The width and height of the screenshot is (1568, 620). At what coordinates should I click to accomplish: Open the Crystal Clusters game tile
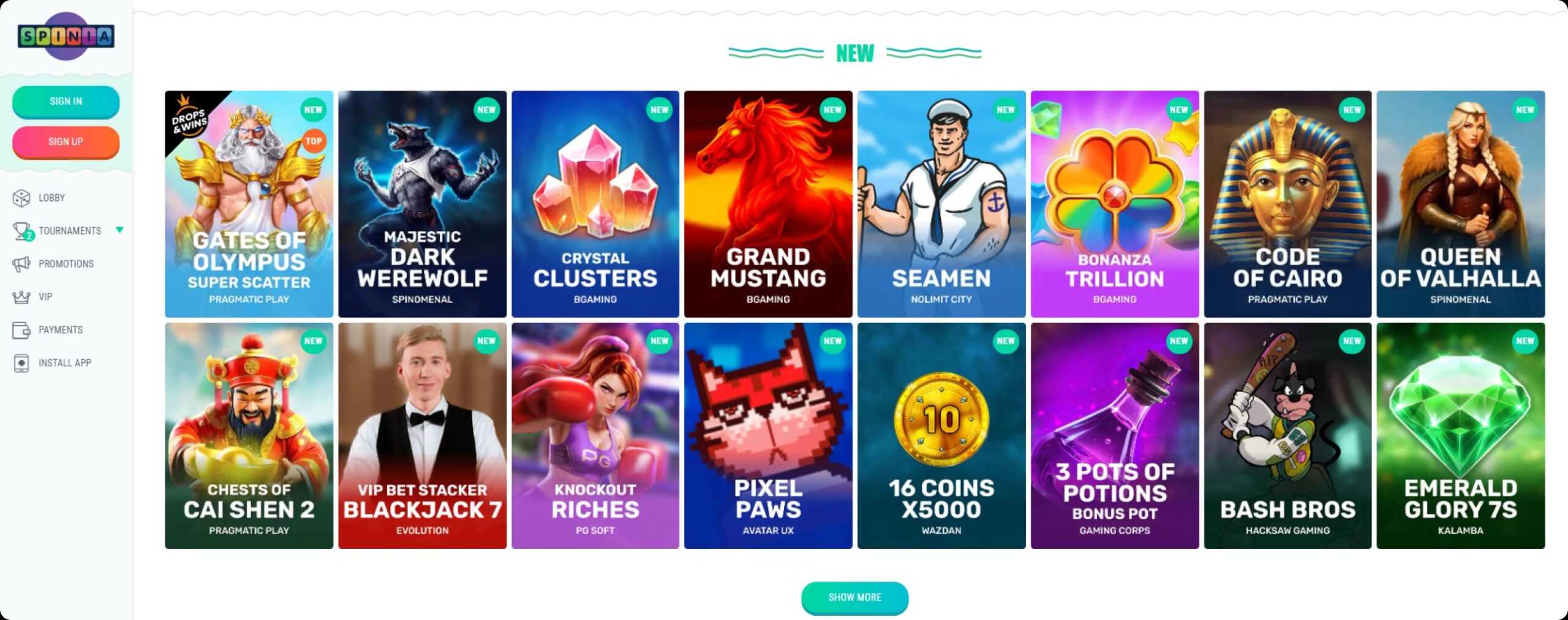coord(595,204)
